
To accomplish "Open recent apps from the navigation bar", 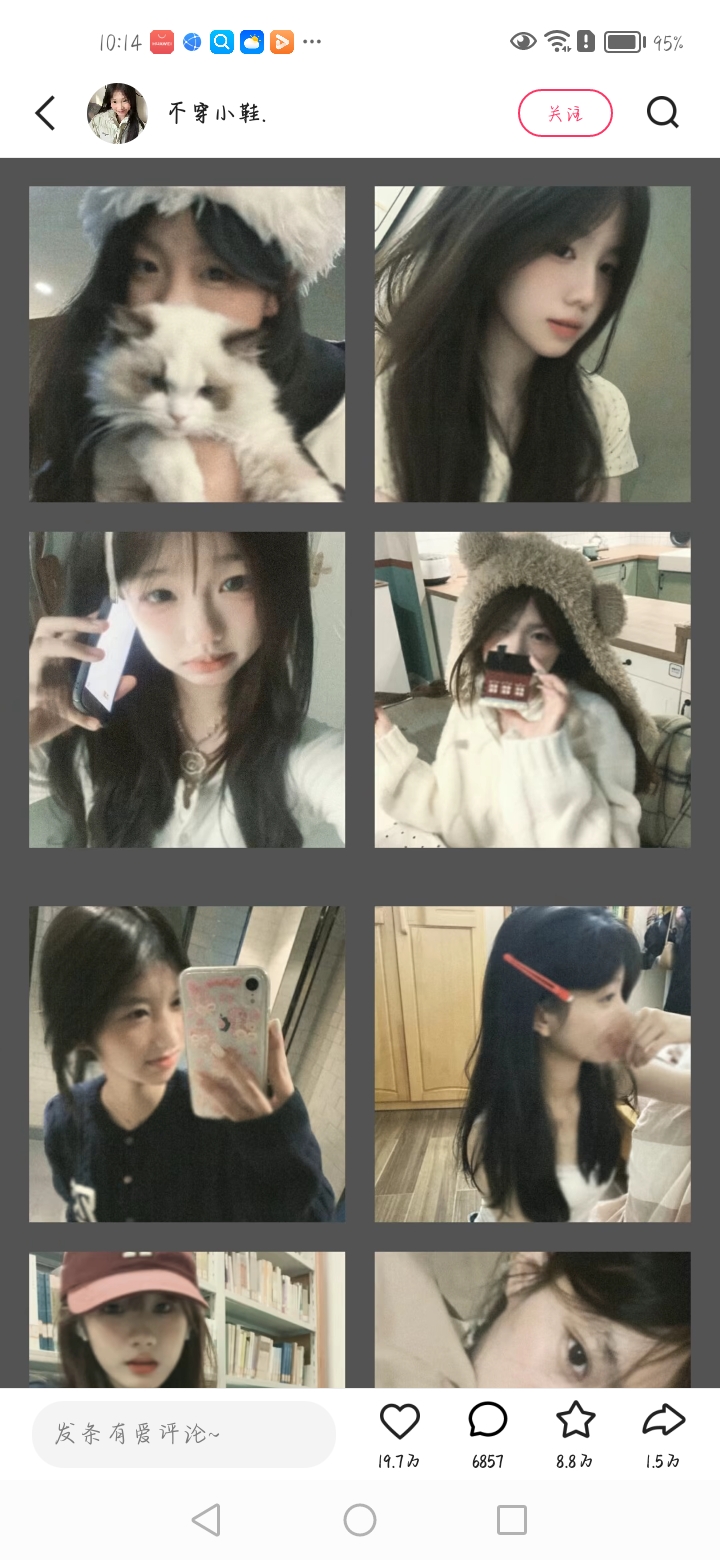I will pyautogui.click(x=512, y=1520).
